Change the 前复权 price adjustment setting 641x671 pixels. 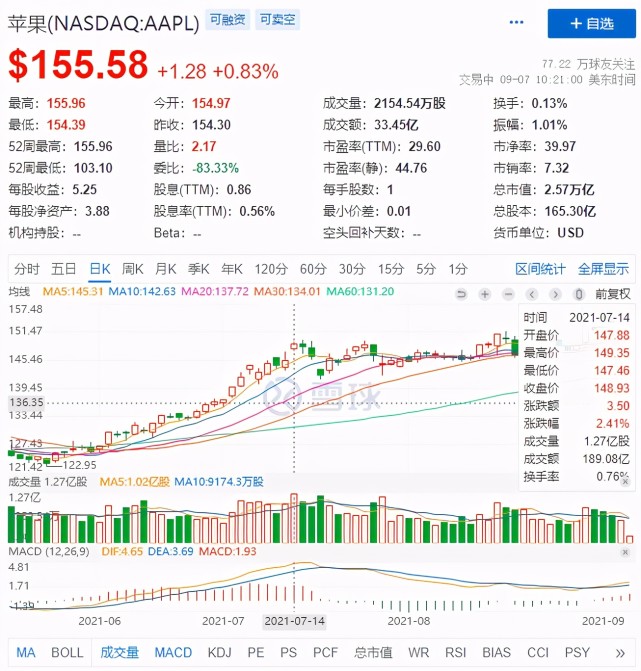click(x=612, y=294)
